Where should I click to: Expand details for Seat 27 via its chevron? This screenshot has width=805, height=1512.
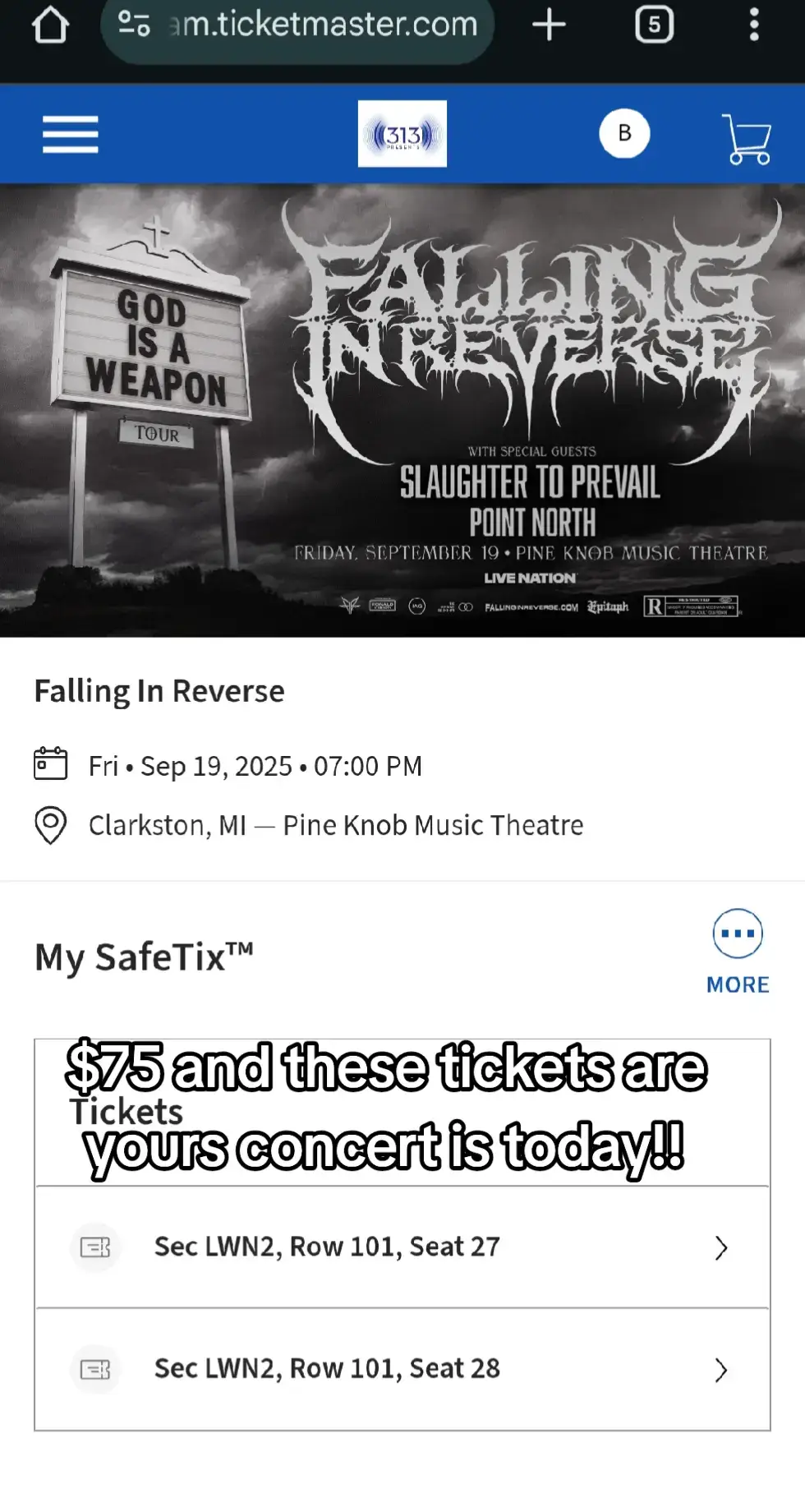pos(721,1247)
